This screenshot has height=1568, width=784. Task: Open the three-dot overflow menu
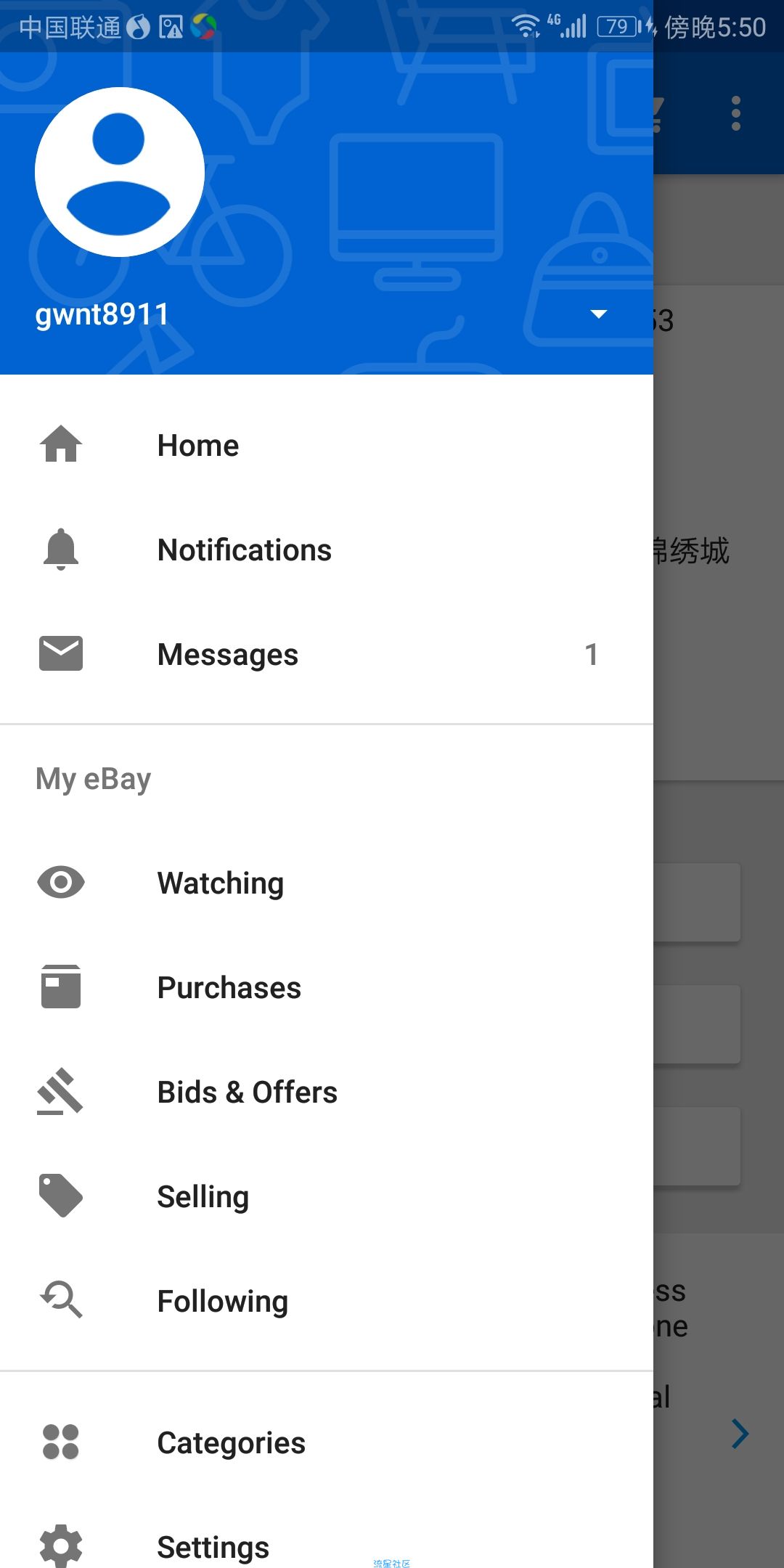[x=735, y=114]
